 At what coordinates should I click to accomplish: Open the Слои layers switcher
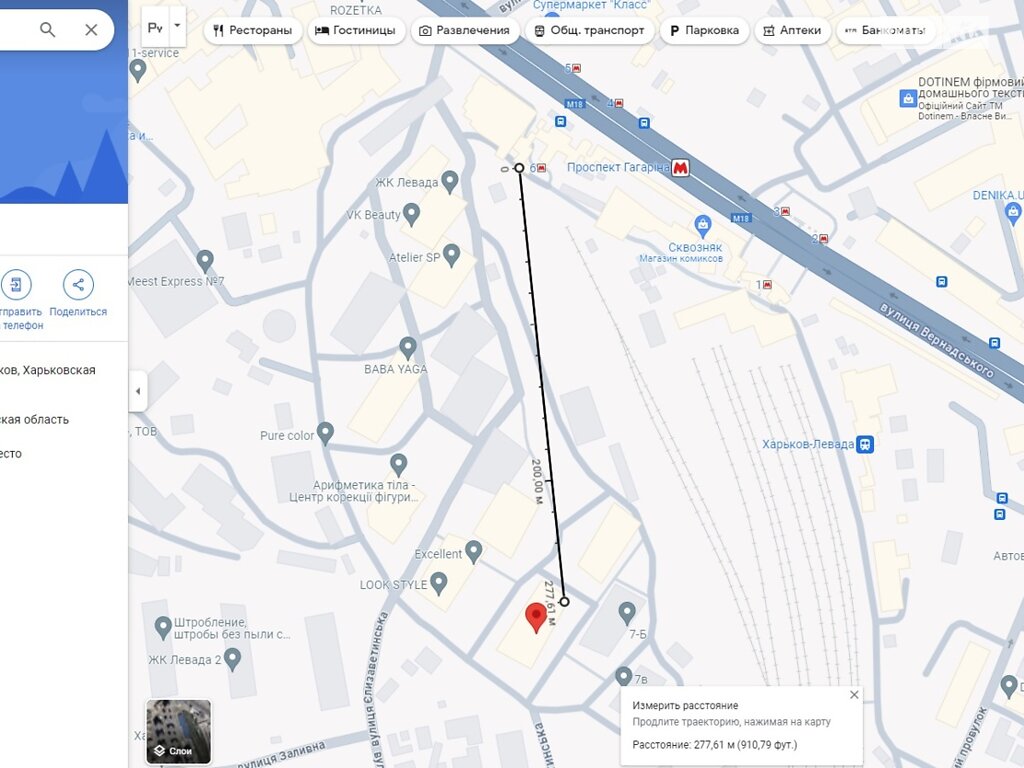[x=179, y=732]
